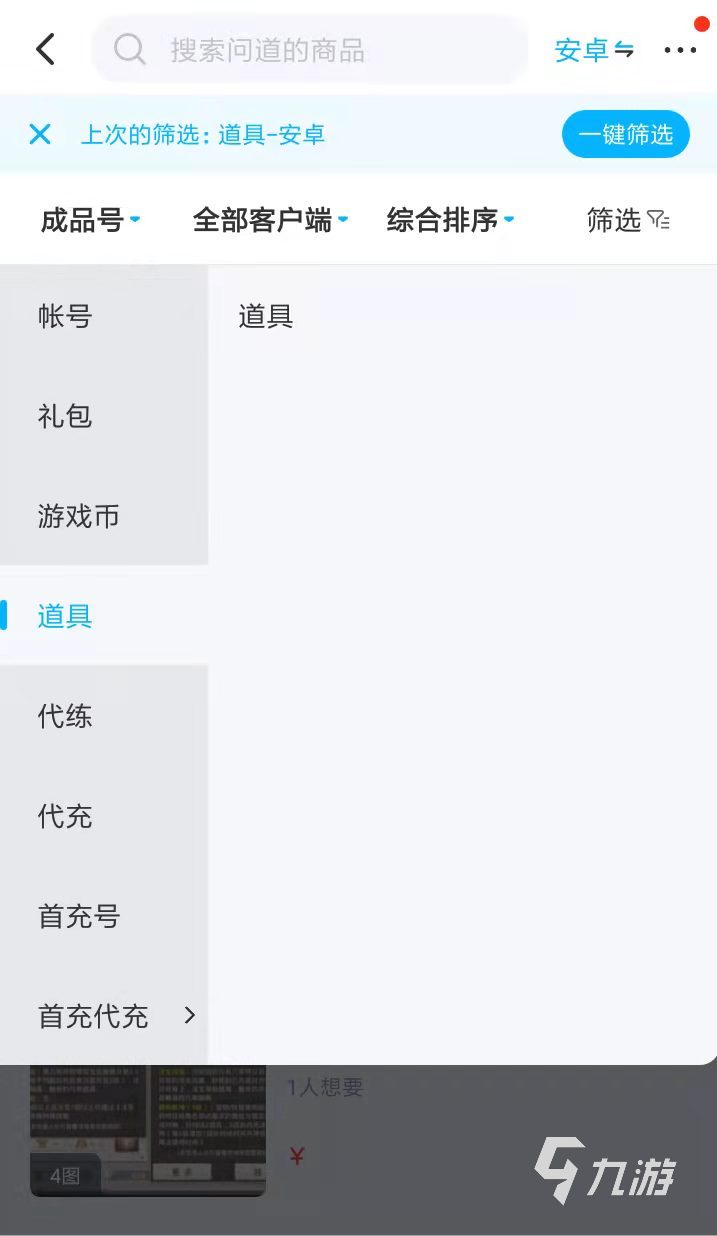Select the 帐号 category
This screenshot has width=717, height=1236.
coord(104,316)
